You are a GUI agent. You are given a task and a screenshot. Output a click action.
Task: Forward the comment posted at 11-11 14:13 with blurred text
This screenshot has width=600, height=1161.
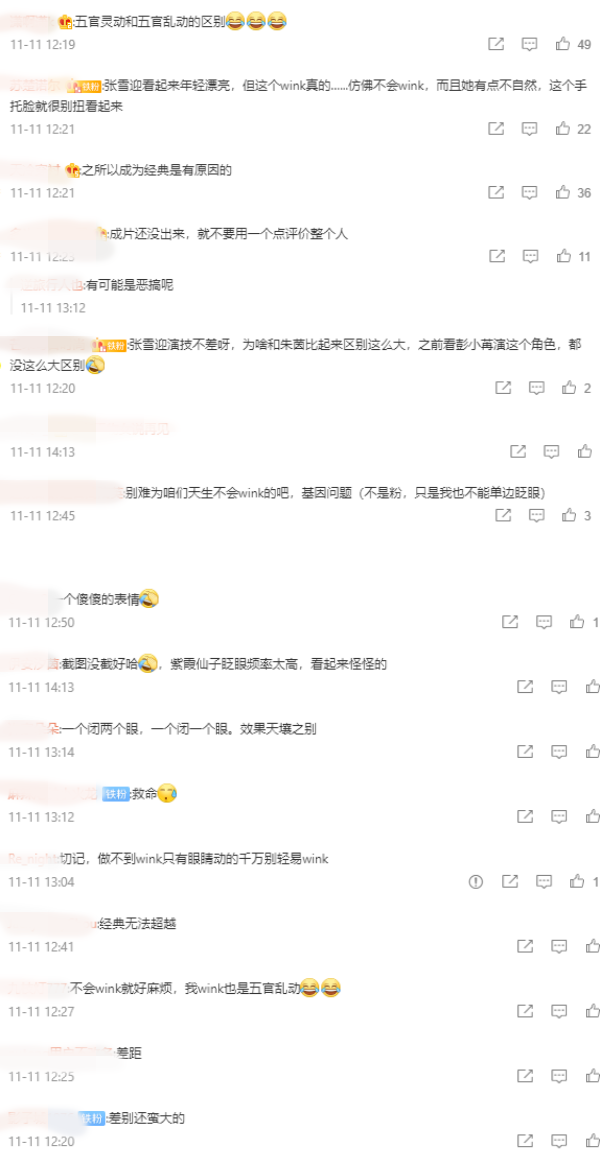click(x=518, y=452)
